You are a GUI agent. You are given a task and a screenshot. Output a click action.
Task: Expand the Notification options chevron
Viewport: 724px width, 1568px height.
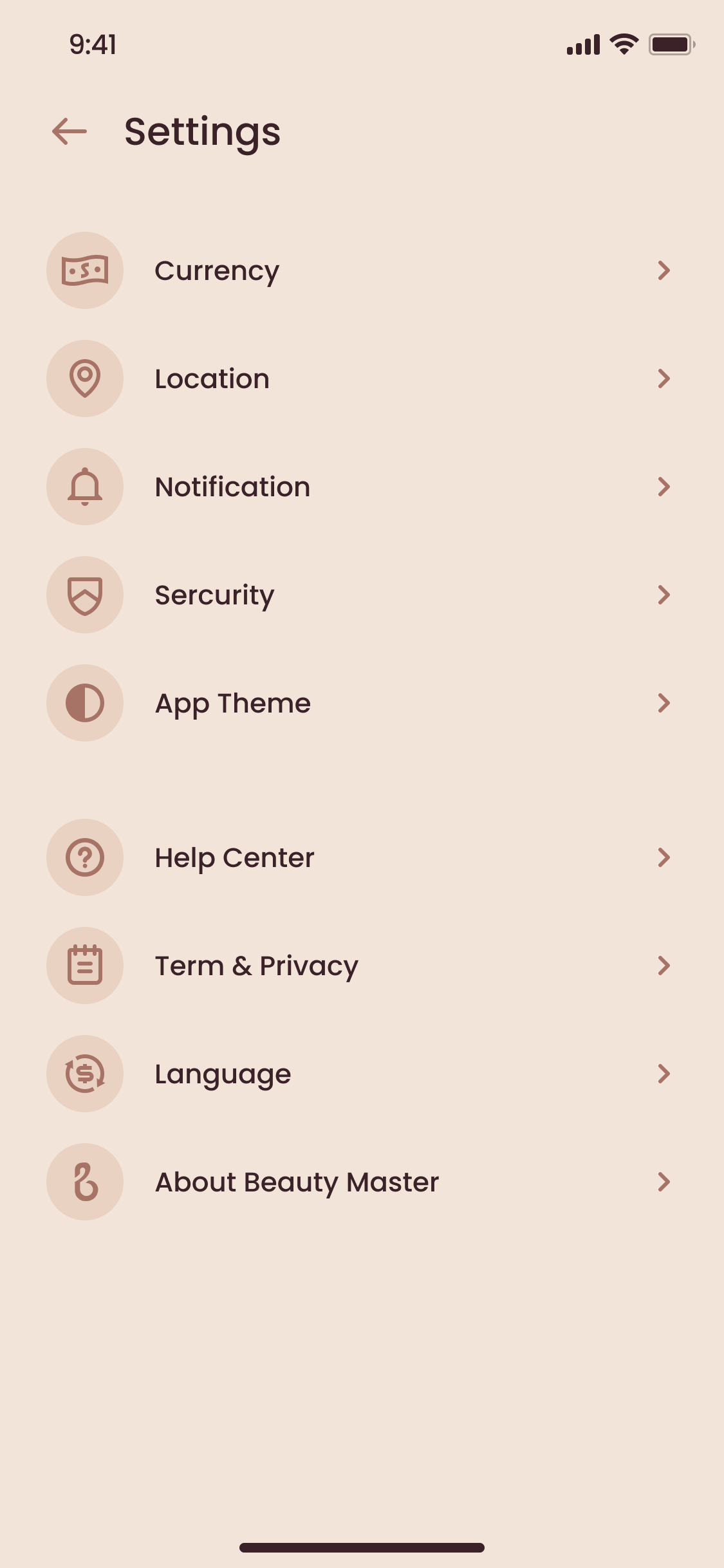665,487
